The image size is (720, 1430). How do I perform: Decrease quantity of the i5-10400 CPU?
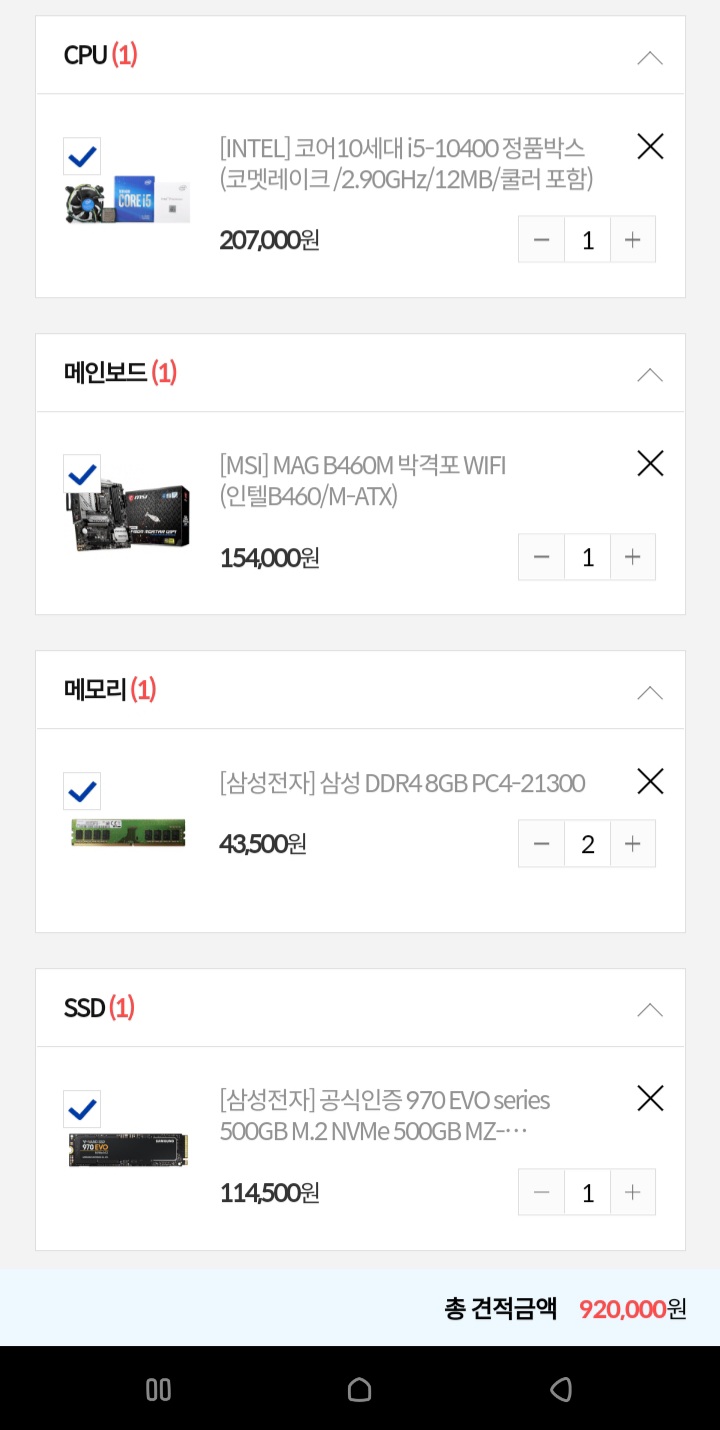click(x=542, y=240)
